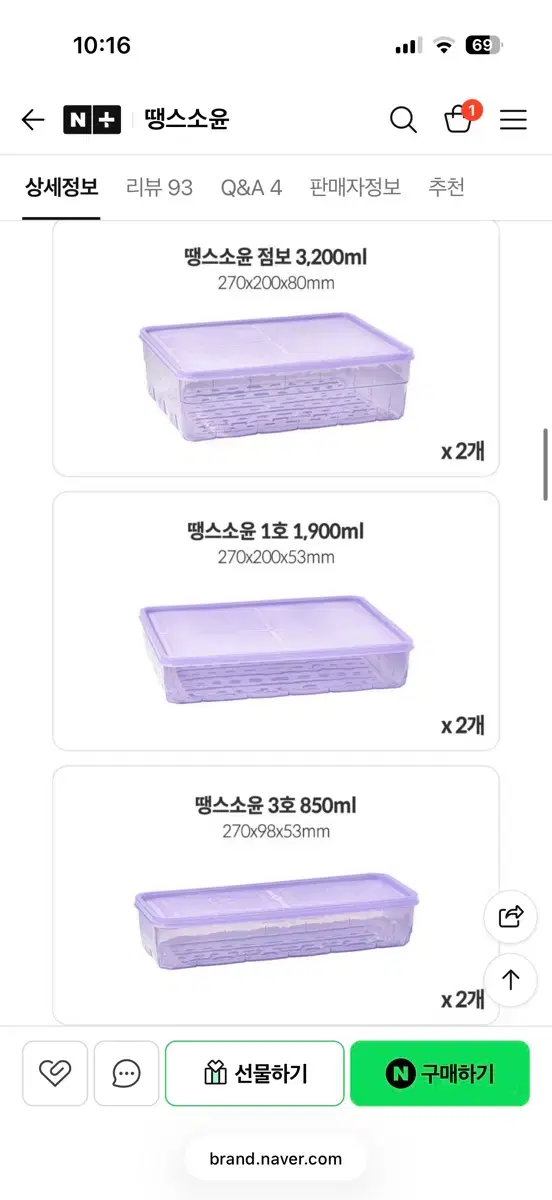Switch to the 판매자정보 tab
Viewport: 552px width, 1200px height.
pos(355,187)
